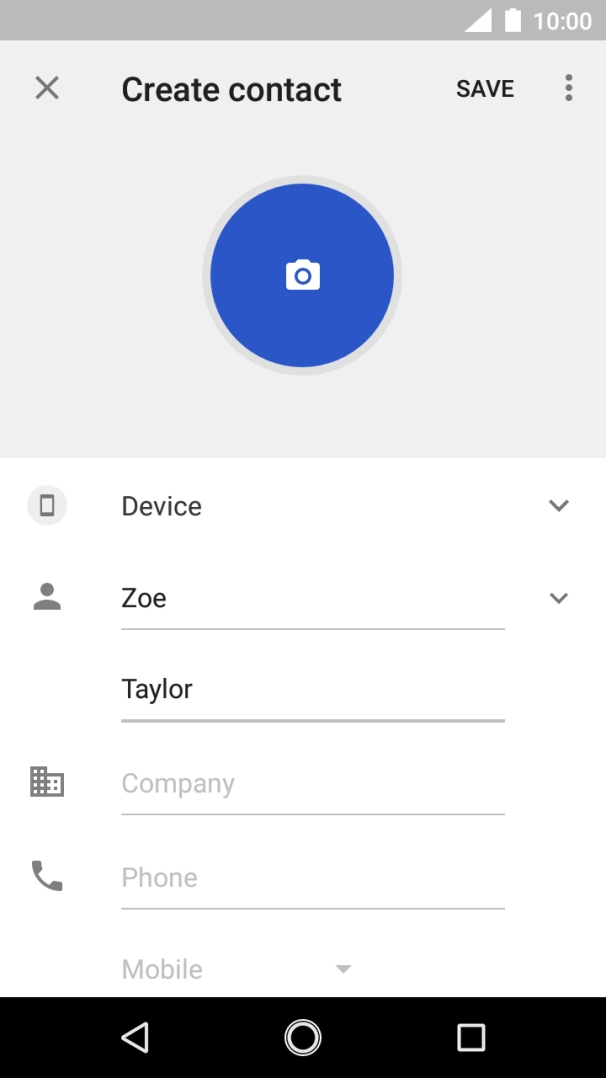
Task: Go to the home screen
Action: coord(303,1037)
